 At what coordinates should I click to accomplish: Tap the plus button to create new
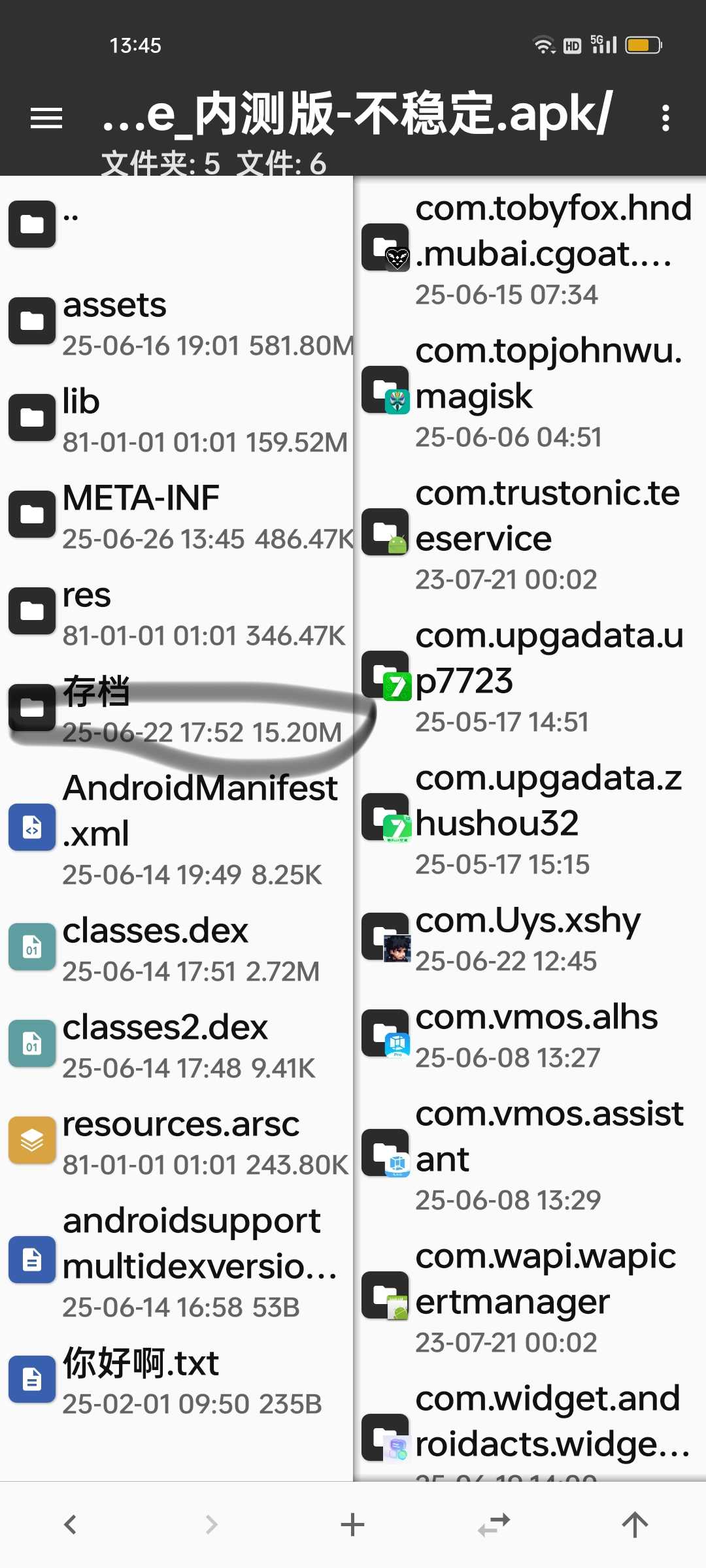coord(352,1524)
